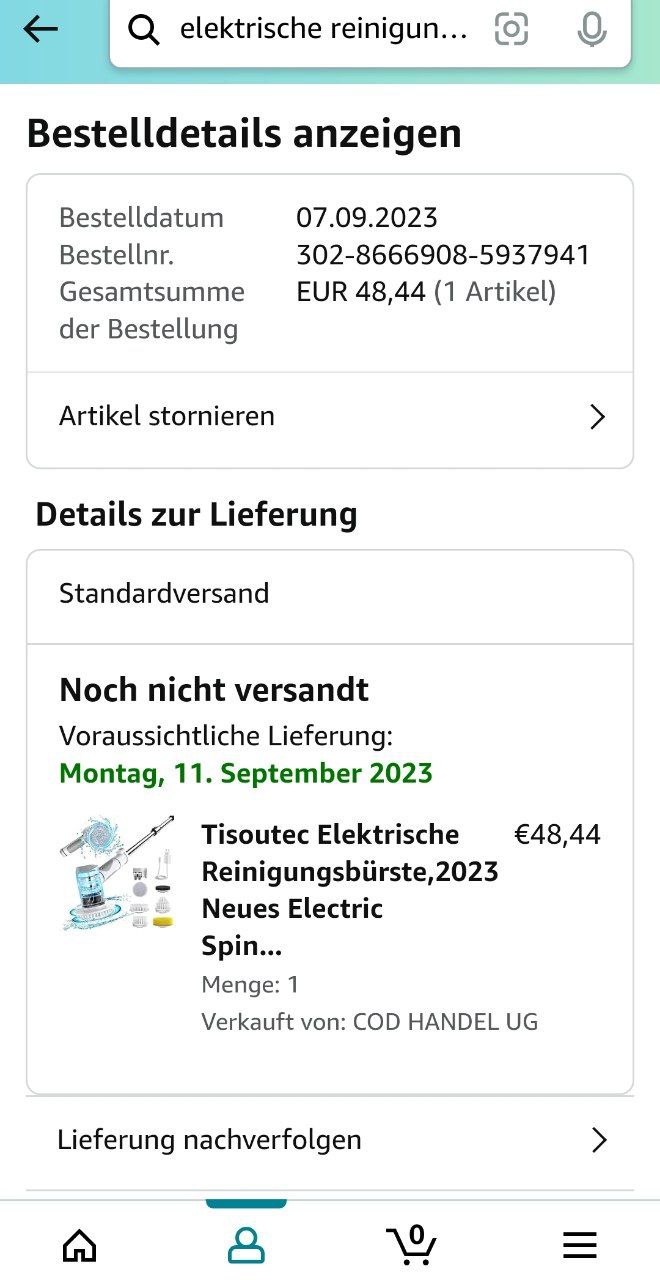Open the hamburger menu tab
The height and width of the screenshot is (1280, 660).
point(579,1245)
